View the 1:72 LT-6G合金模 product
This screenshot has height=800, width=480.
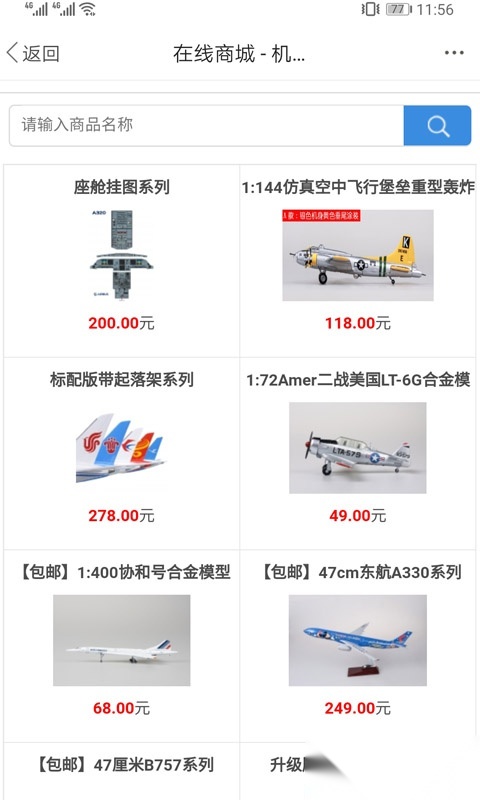click(358, 454)
